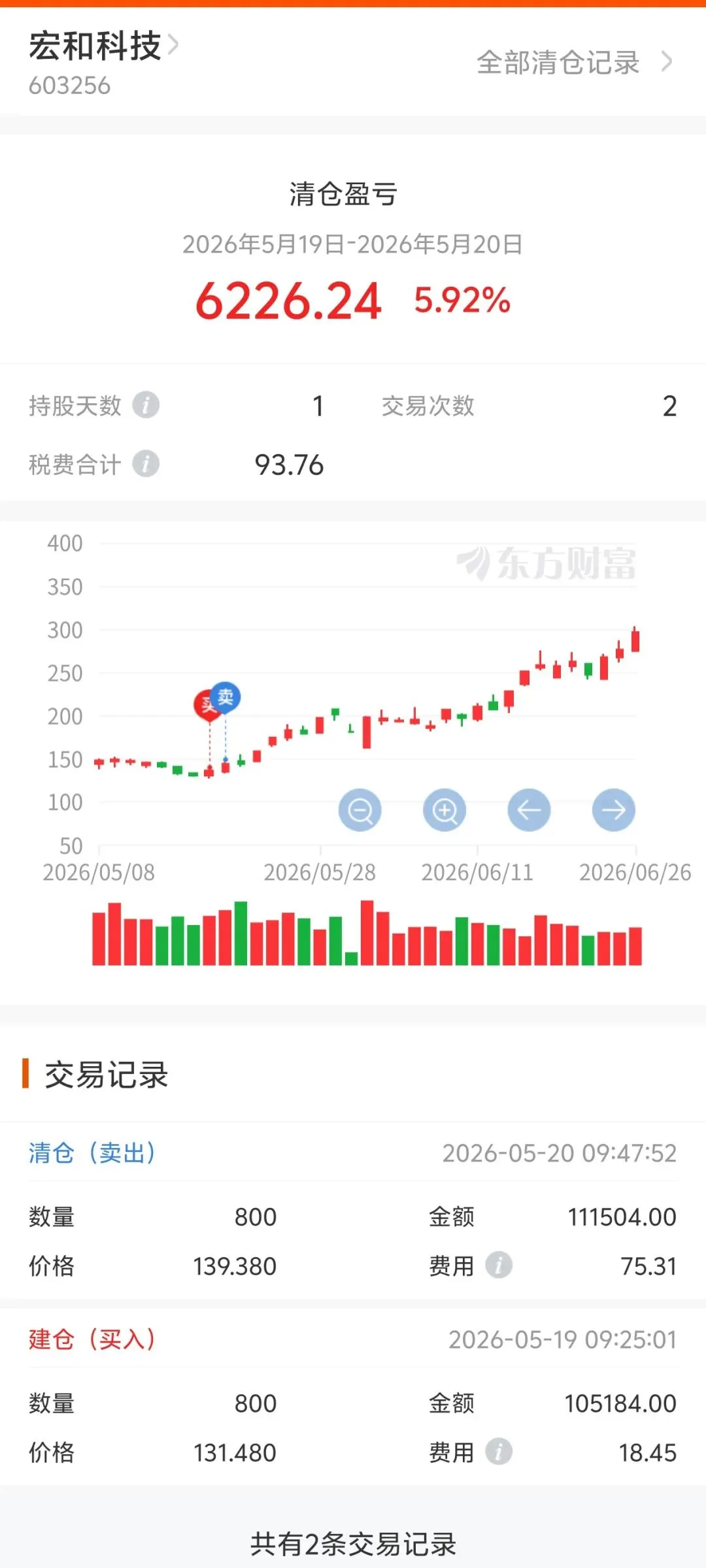Move the chart right with the arrow

pos(613,810)
